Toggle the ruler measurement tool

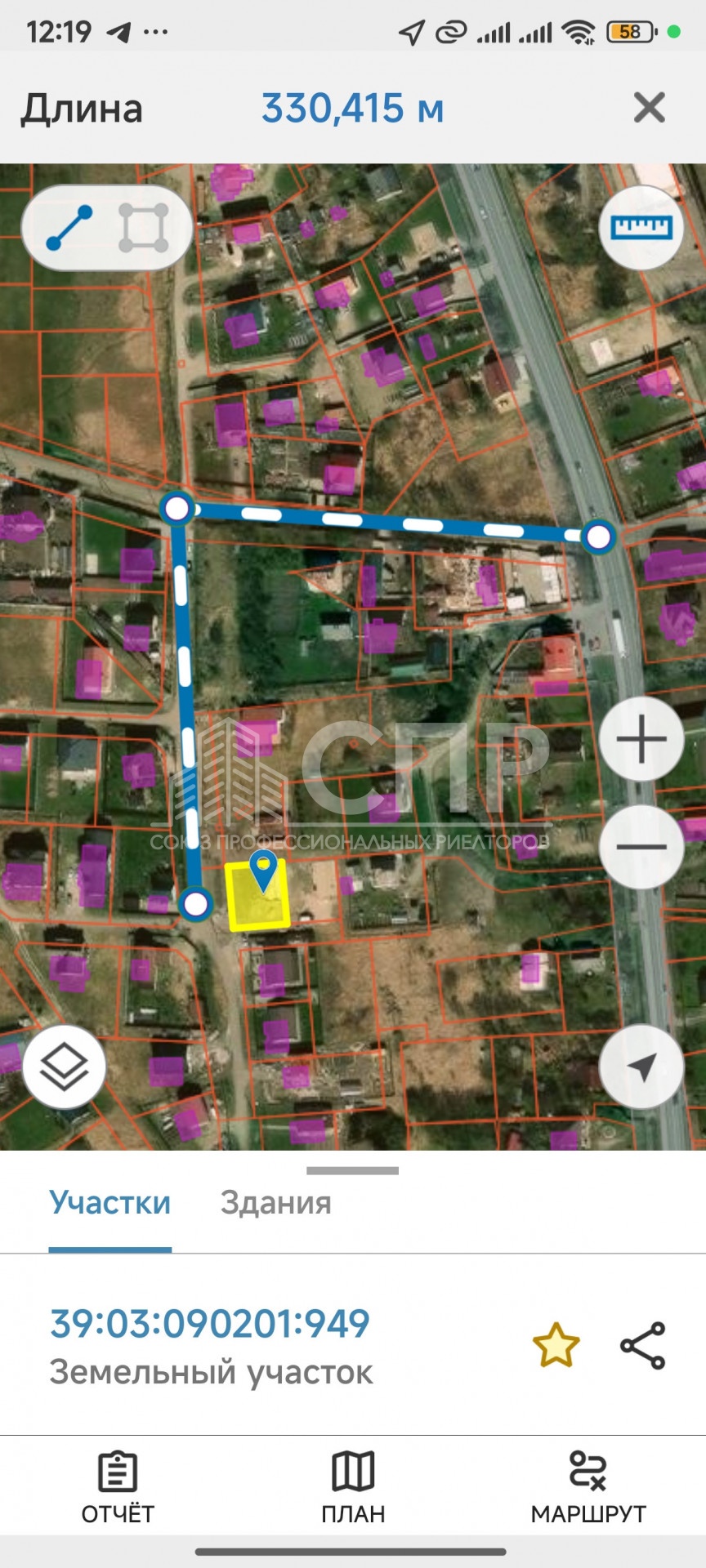point(641,228)
